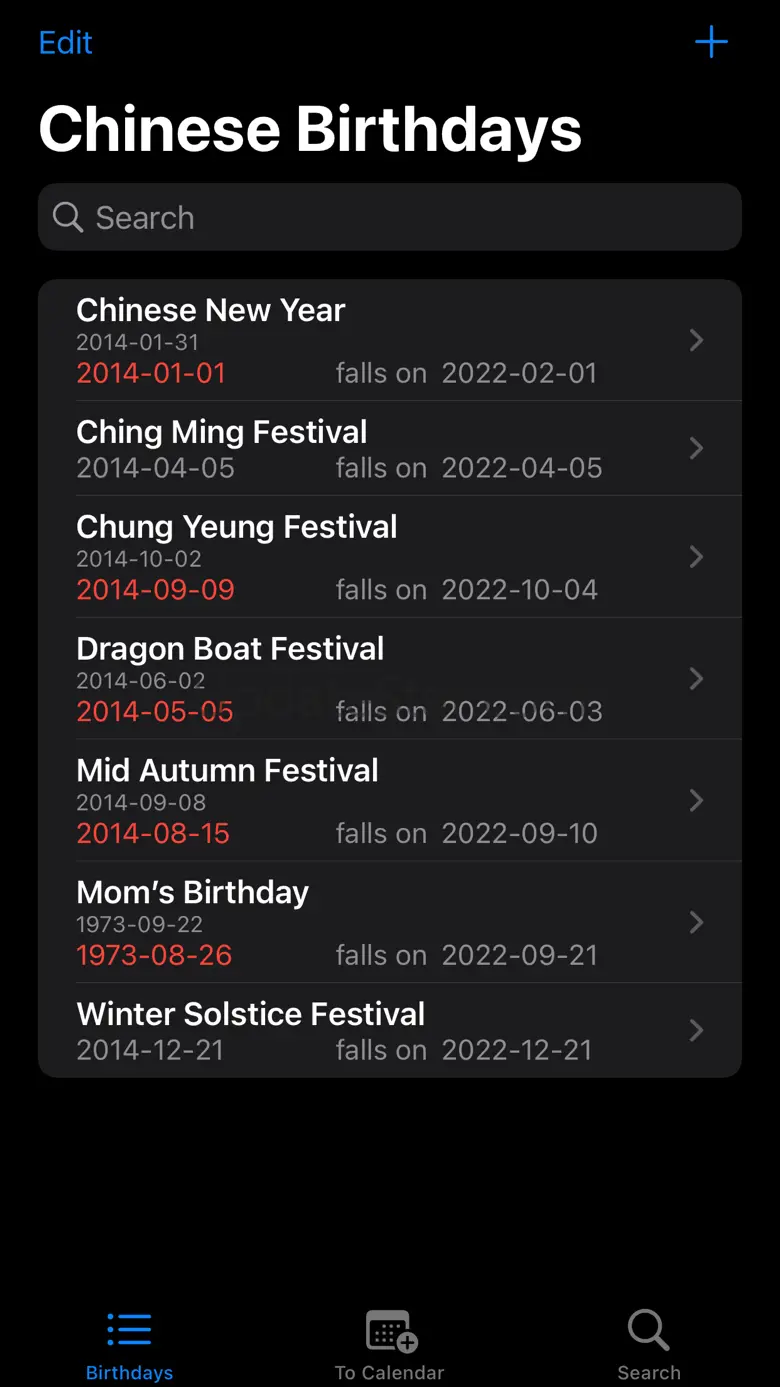Tap the Edit button

pos(65,43)
